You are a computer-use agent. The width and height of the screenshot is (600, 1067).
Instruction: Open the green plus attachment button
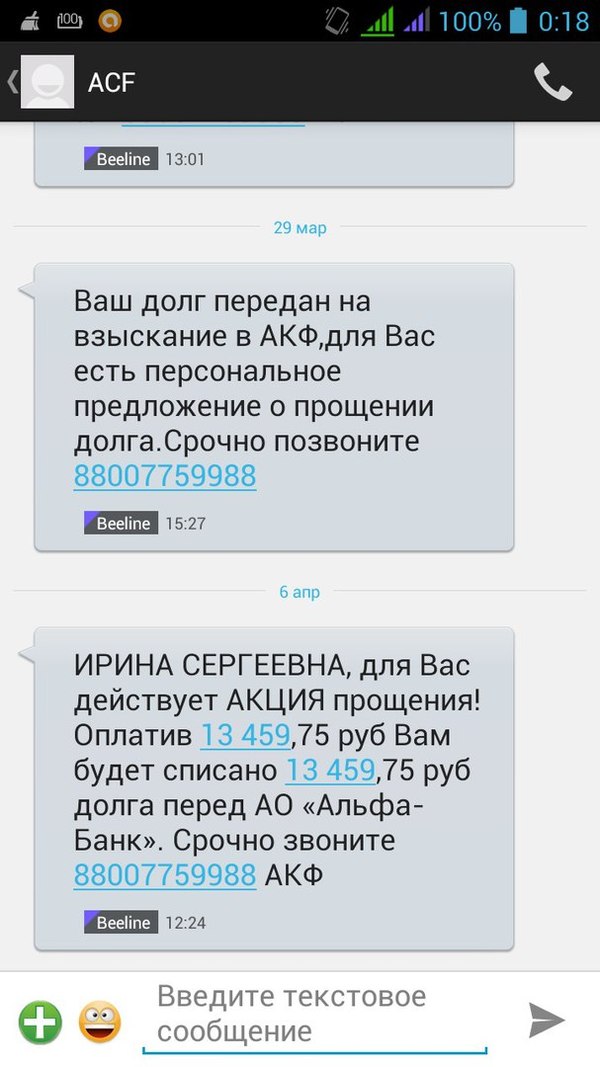pyautogui.click(x=40, y=1021)
